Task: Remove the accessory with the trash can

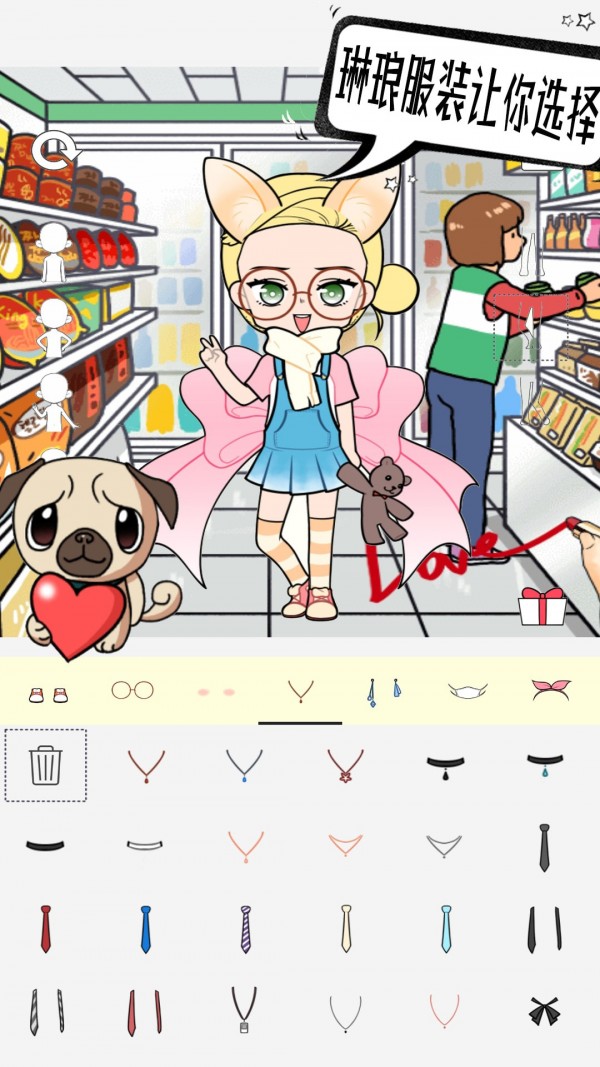Action: tap(45, 765)
